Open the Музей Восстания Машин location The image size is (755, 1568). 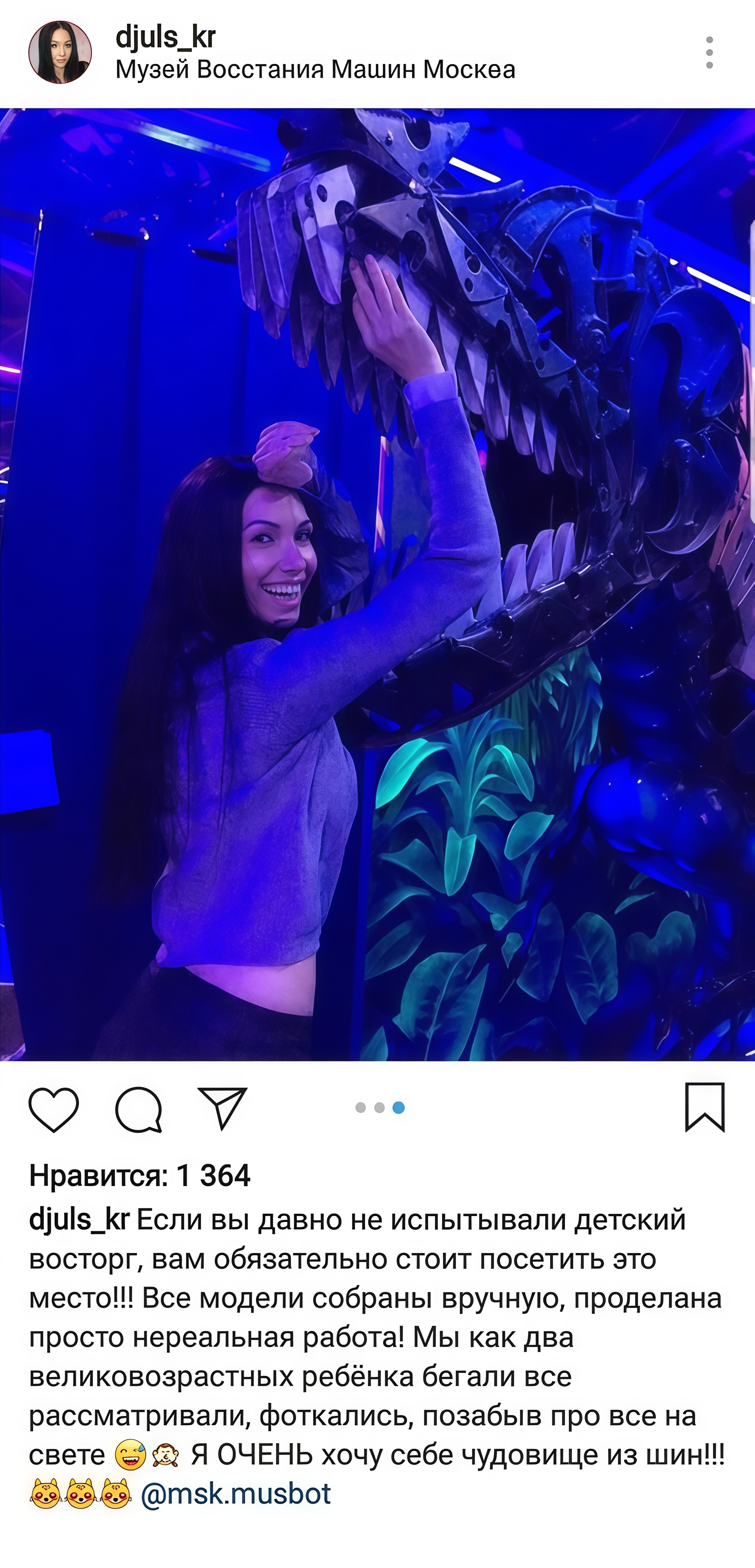click(x=315, y=70)
